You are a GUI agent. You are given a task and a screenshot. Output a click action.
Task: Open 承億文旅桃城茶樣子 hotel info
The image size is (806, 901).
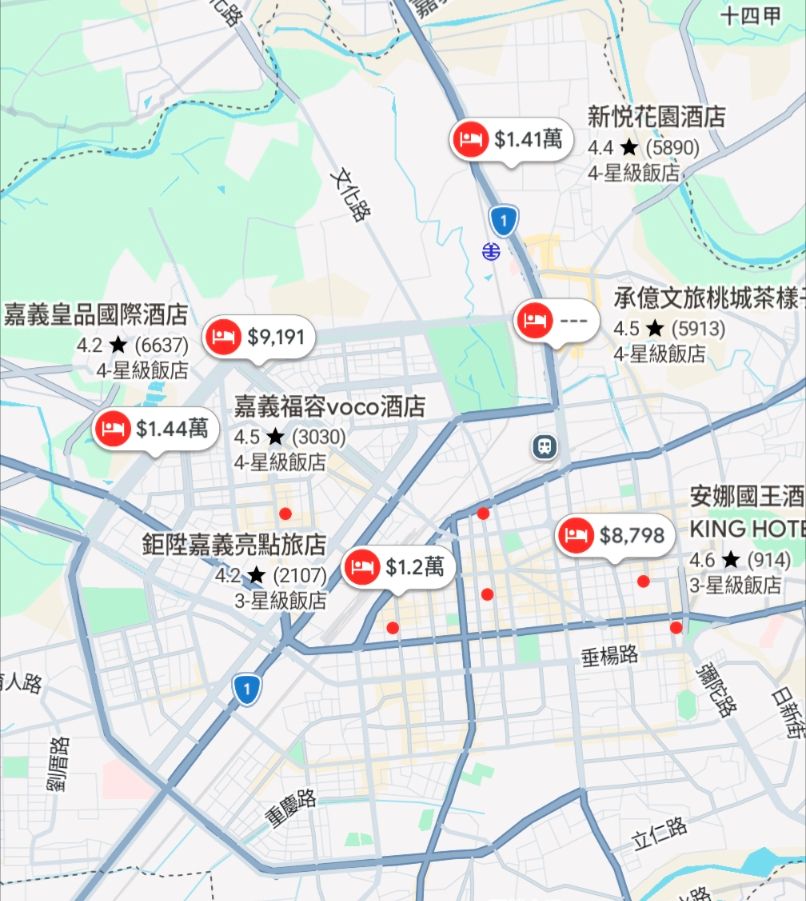[709, 299]
